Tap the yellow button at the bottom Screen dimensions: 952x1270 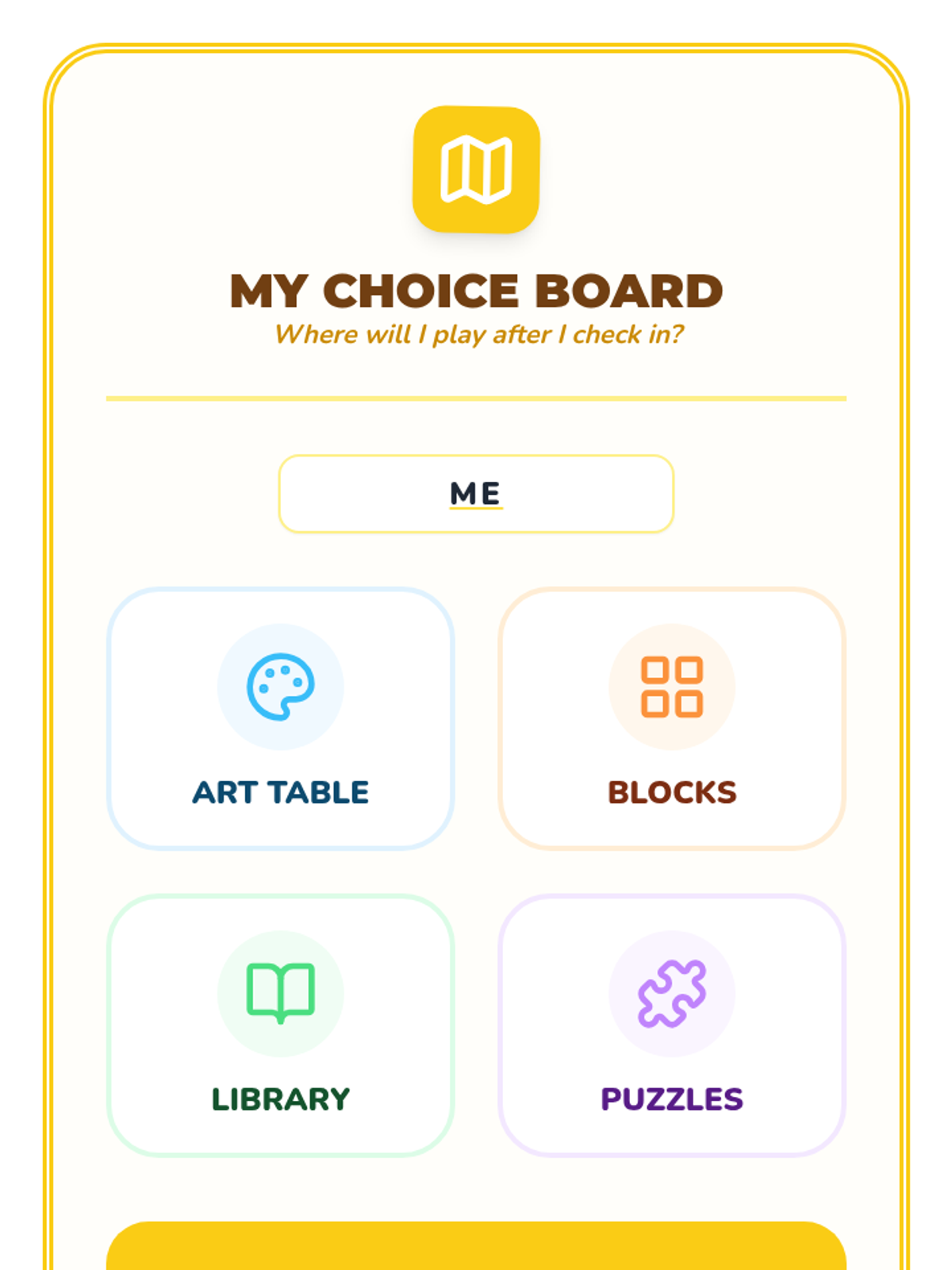coord(476,1246)
